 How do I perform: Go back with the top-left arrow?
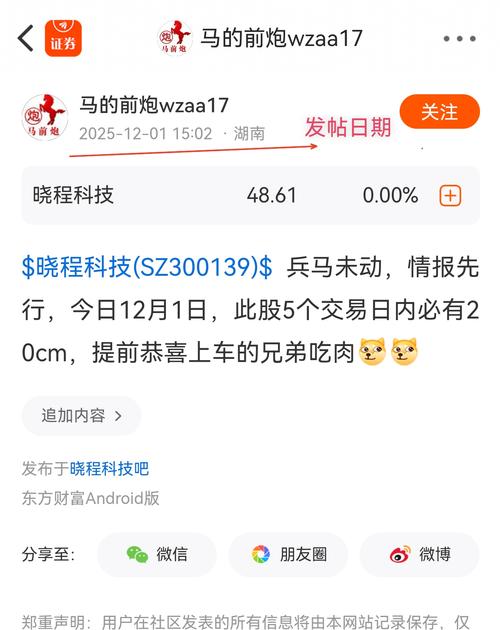(26, 38)
